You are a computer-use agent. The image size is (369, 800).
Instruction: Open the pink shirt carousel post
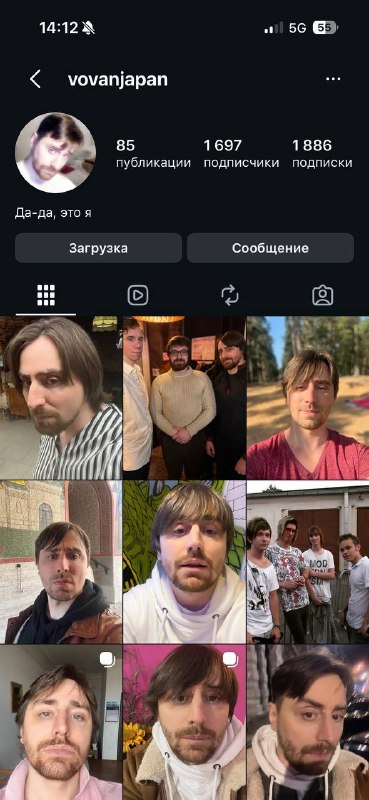(61, 722)
